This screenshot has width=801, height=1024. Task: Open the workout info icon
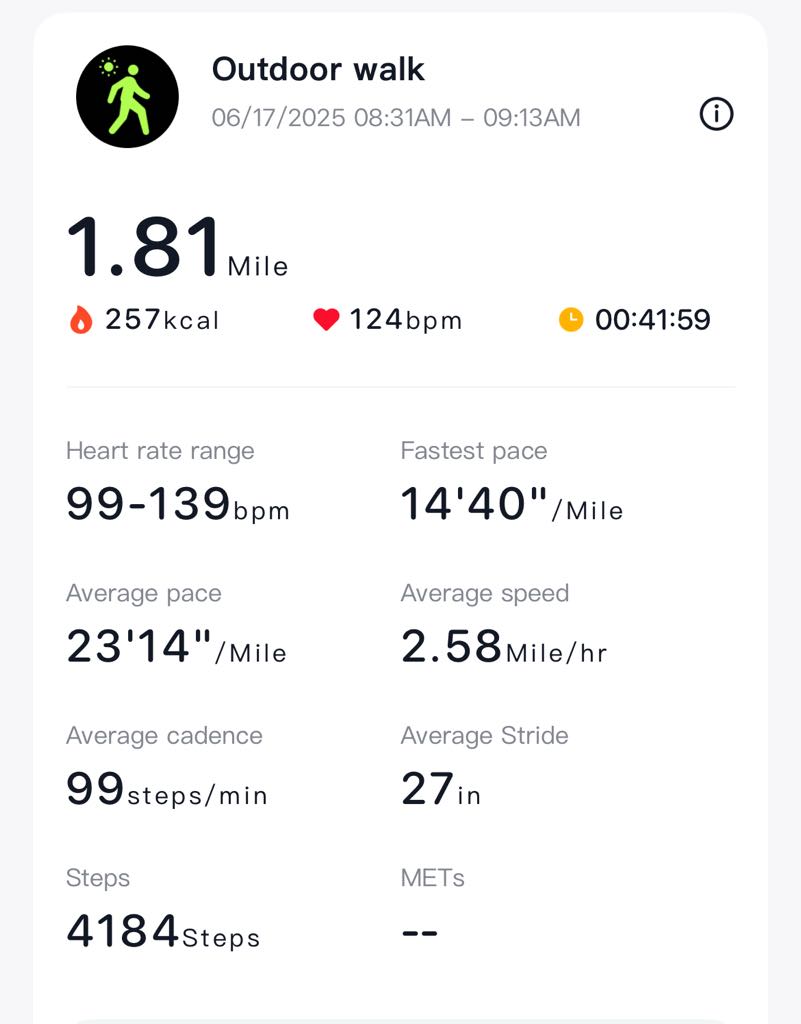(x=716, y=115)
